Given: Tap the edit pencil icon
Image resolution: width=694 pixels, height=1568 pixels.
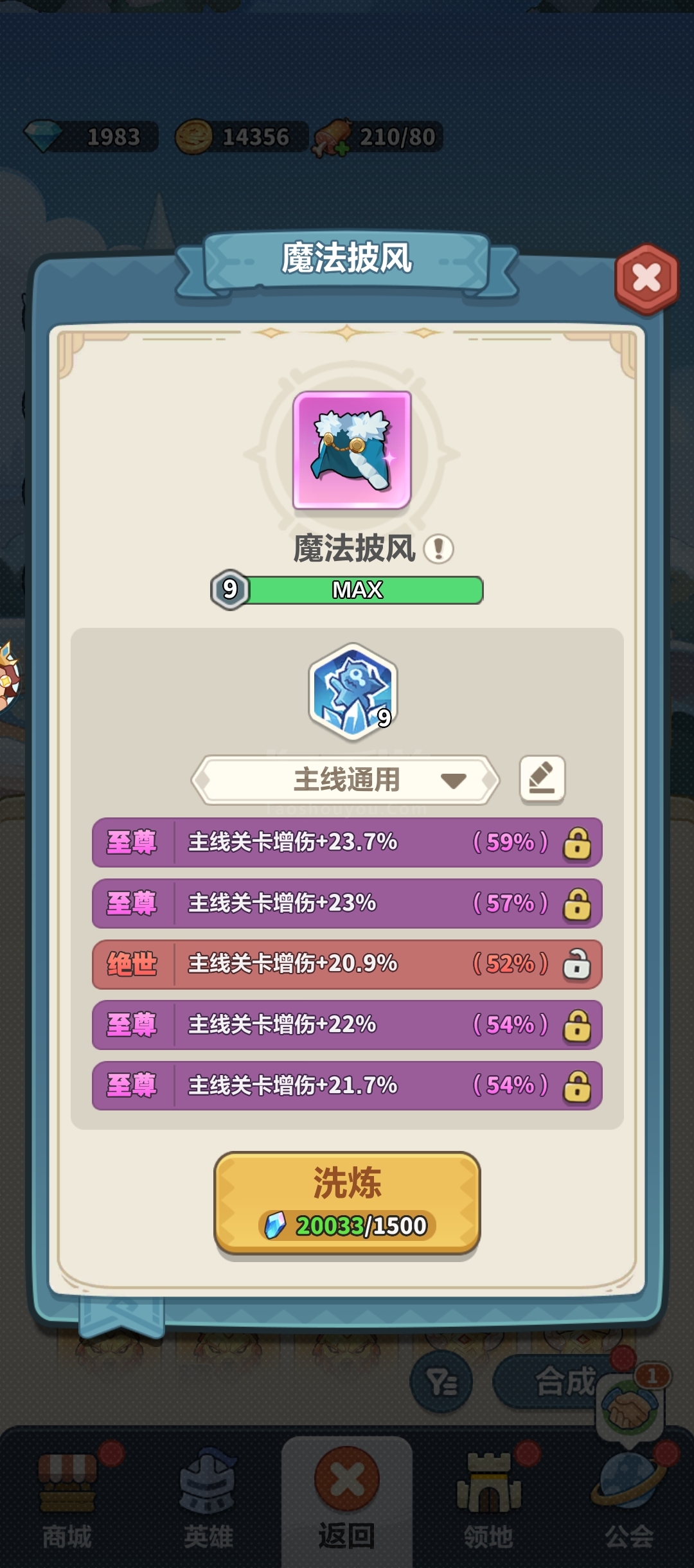Looking at the screenshot, I should tap(542, 779).
